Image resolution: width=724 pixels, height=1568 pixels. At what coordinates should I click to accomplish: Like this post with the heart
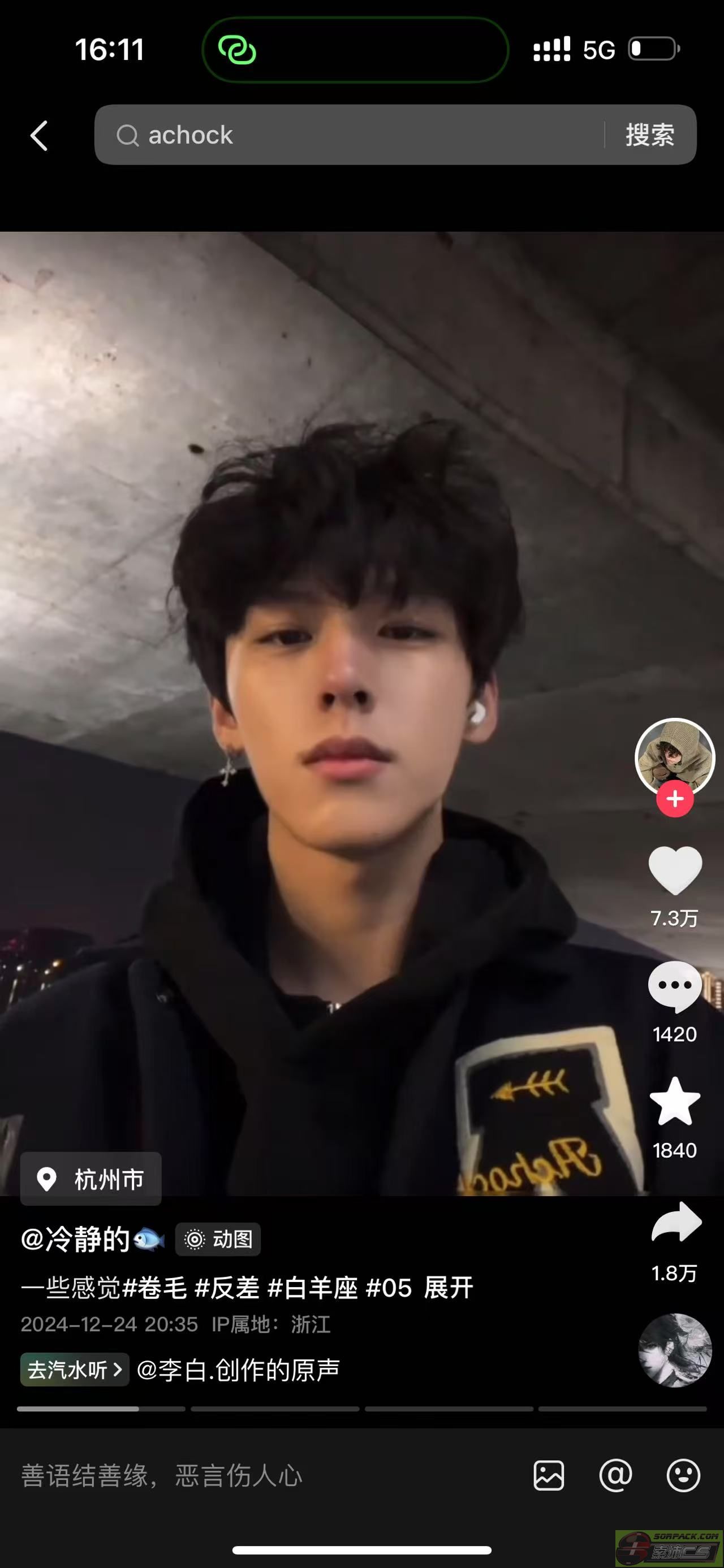pyautogui.click(x=675, y=870)
